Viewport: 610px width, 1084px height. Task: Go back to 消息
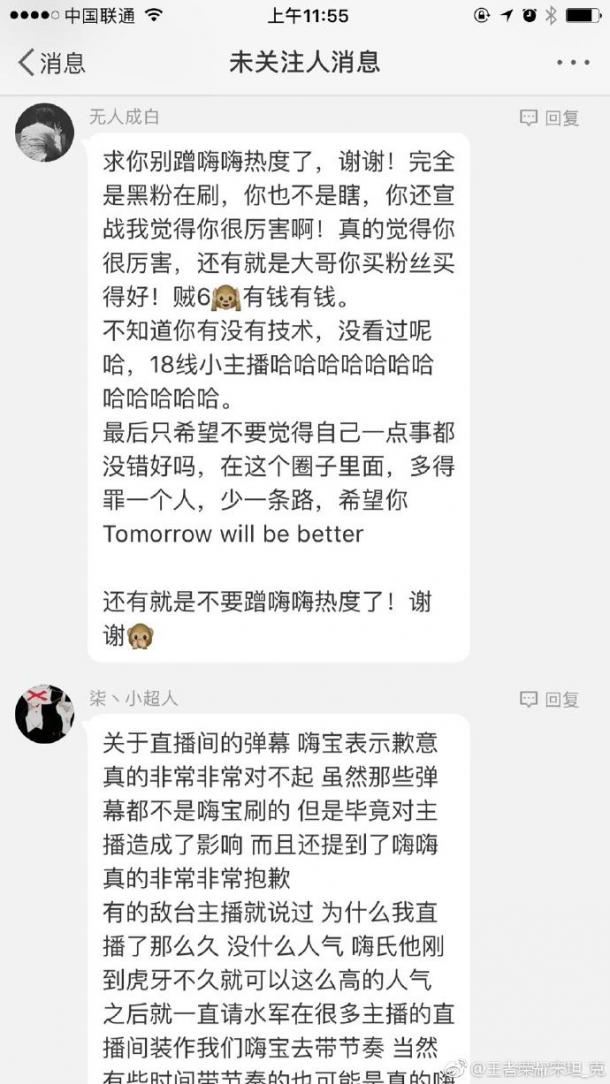coord(52,62)
